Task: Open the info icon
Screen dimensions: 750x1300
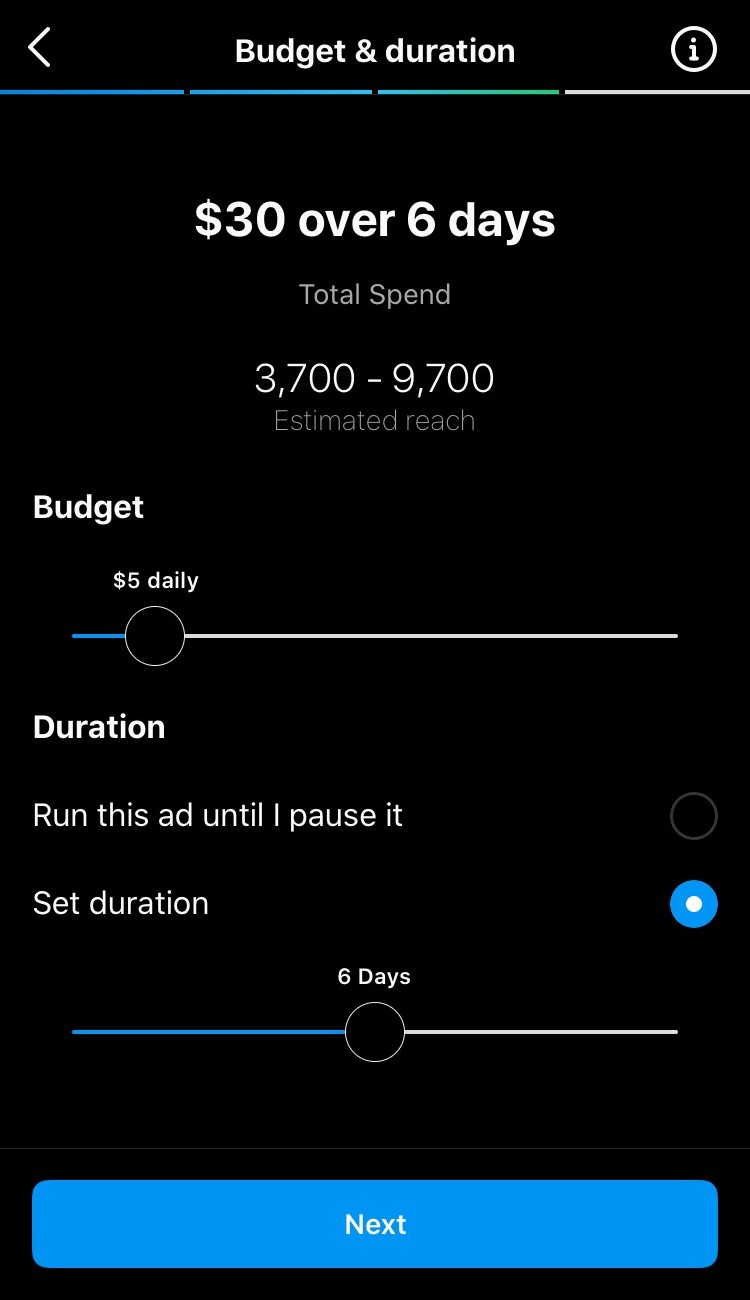Action: coord(693,49)
